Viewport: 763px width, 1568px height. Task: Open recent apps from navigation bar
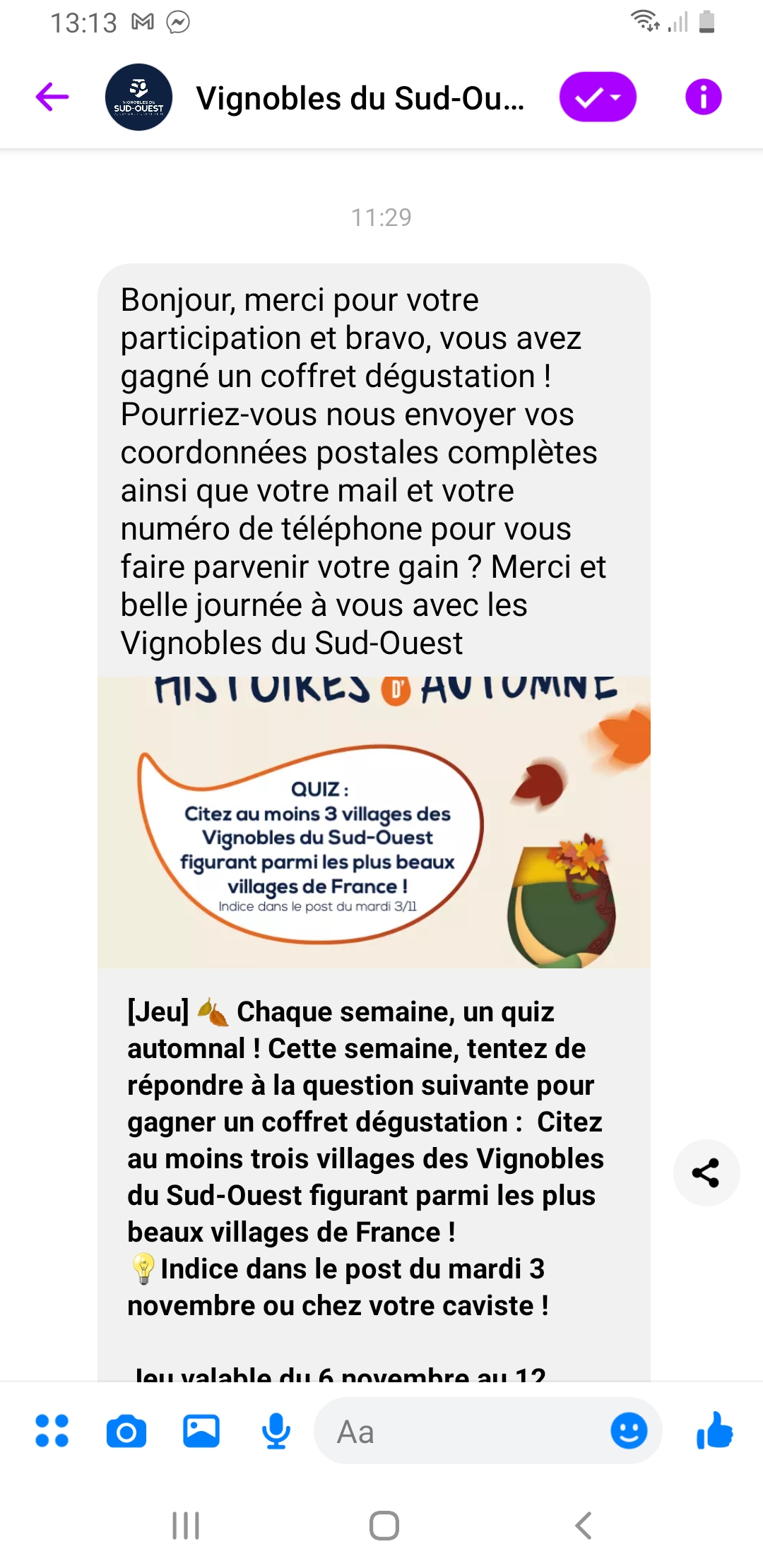[x=186, y=1526]
